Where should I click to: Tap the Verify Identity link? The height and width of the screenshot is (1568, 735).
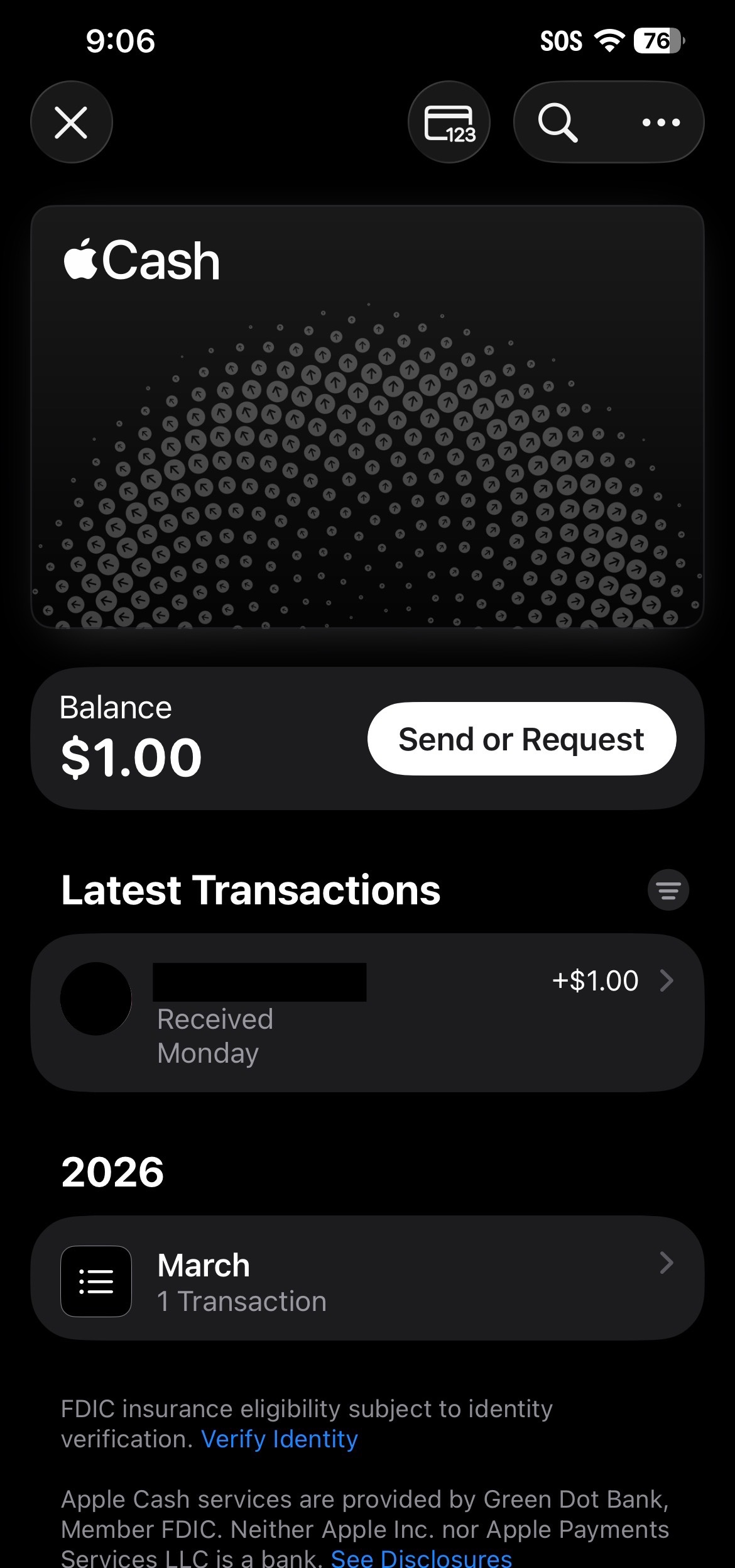coord(280,1439)
